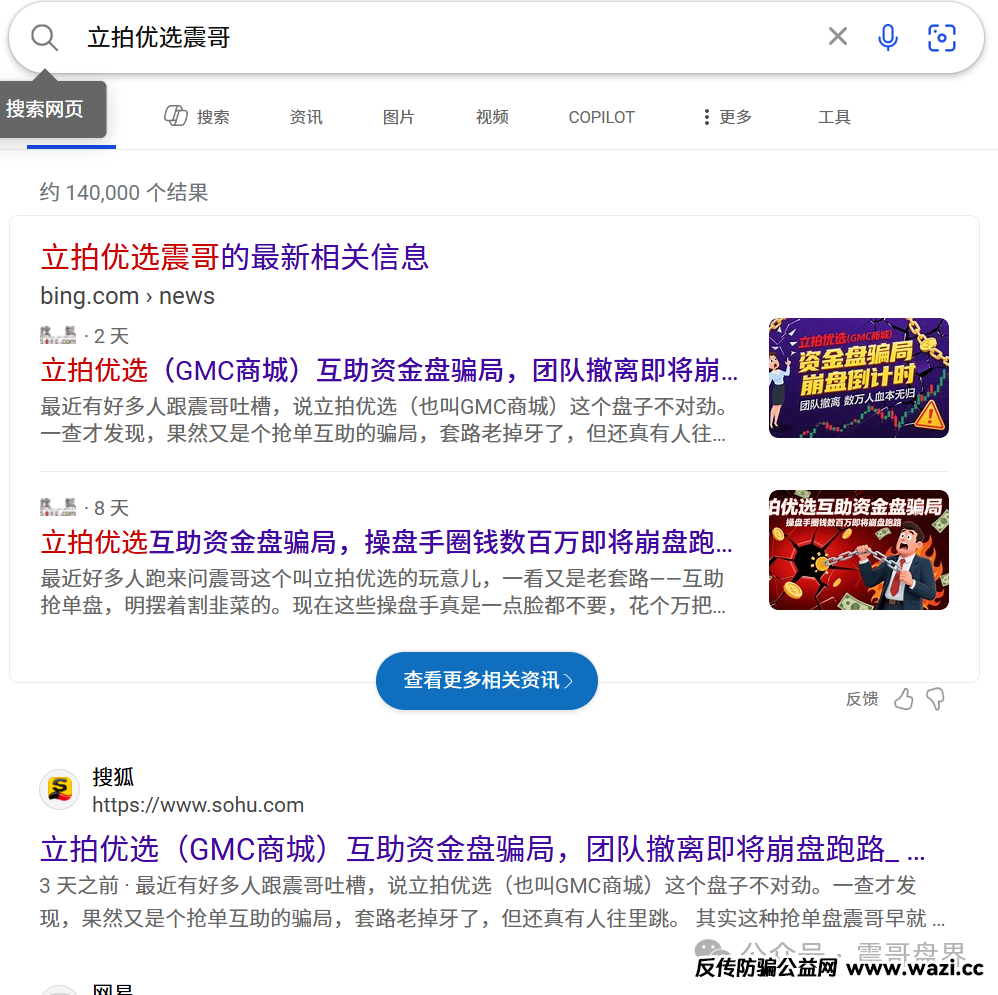Open the 资金盘骗局 崩盘倒计时 thumbnail
The width and height of the screenshot is (998, 995).
click(858, 378)
